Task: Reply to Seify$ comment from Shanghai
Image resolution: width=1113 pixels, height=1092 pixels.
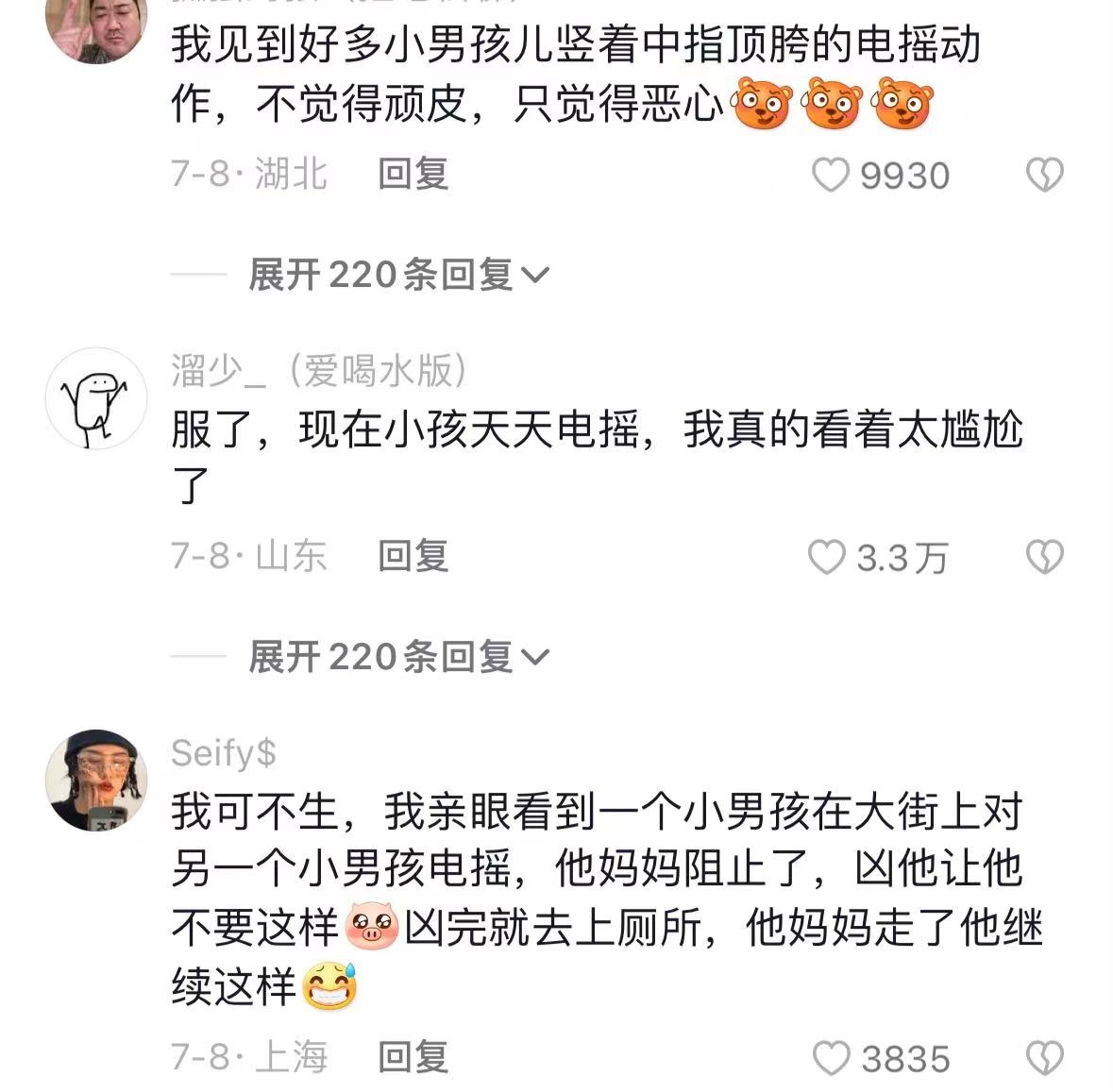Action: (x=413, y=1057)
